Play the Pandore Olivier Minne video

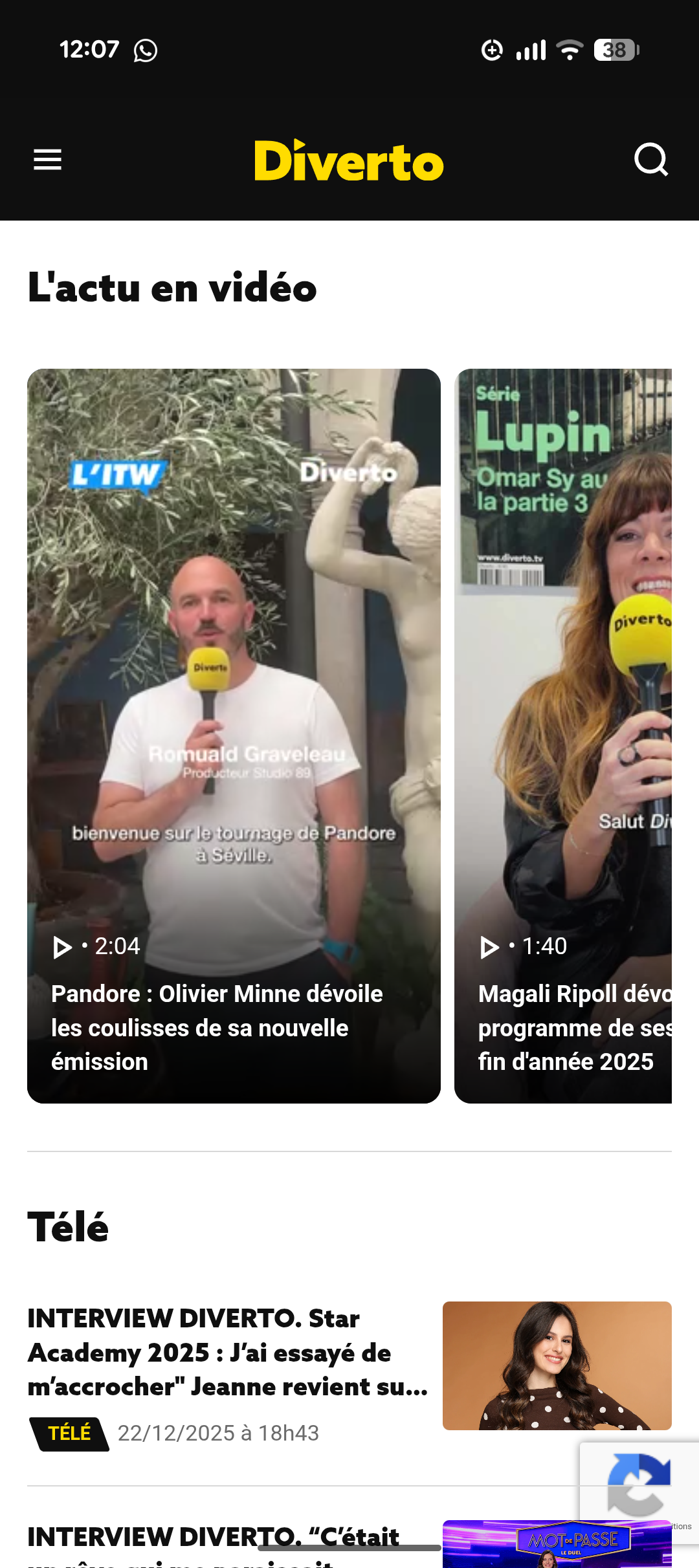(234, 735)
